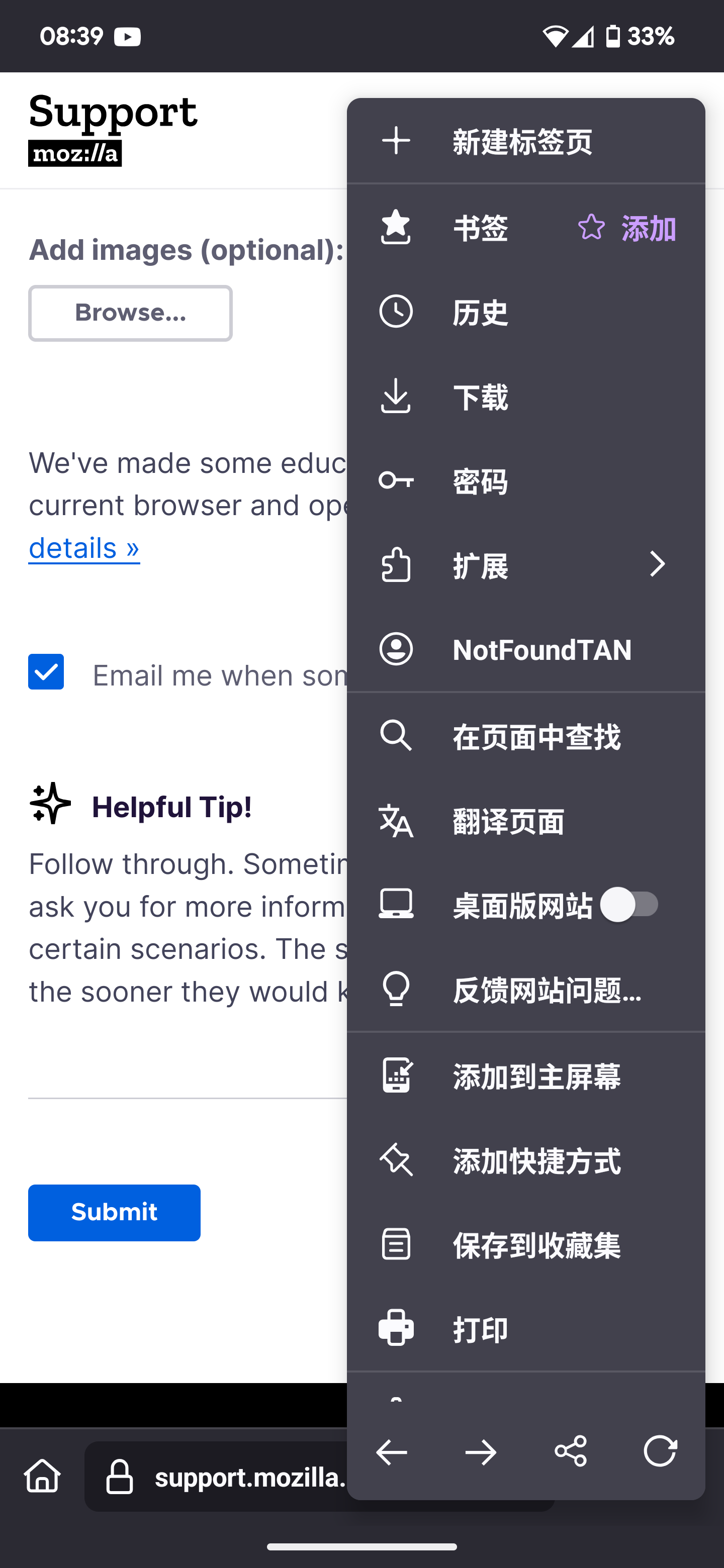
Task: Share the page via the share icon
Action: 571,1452
